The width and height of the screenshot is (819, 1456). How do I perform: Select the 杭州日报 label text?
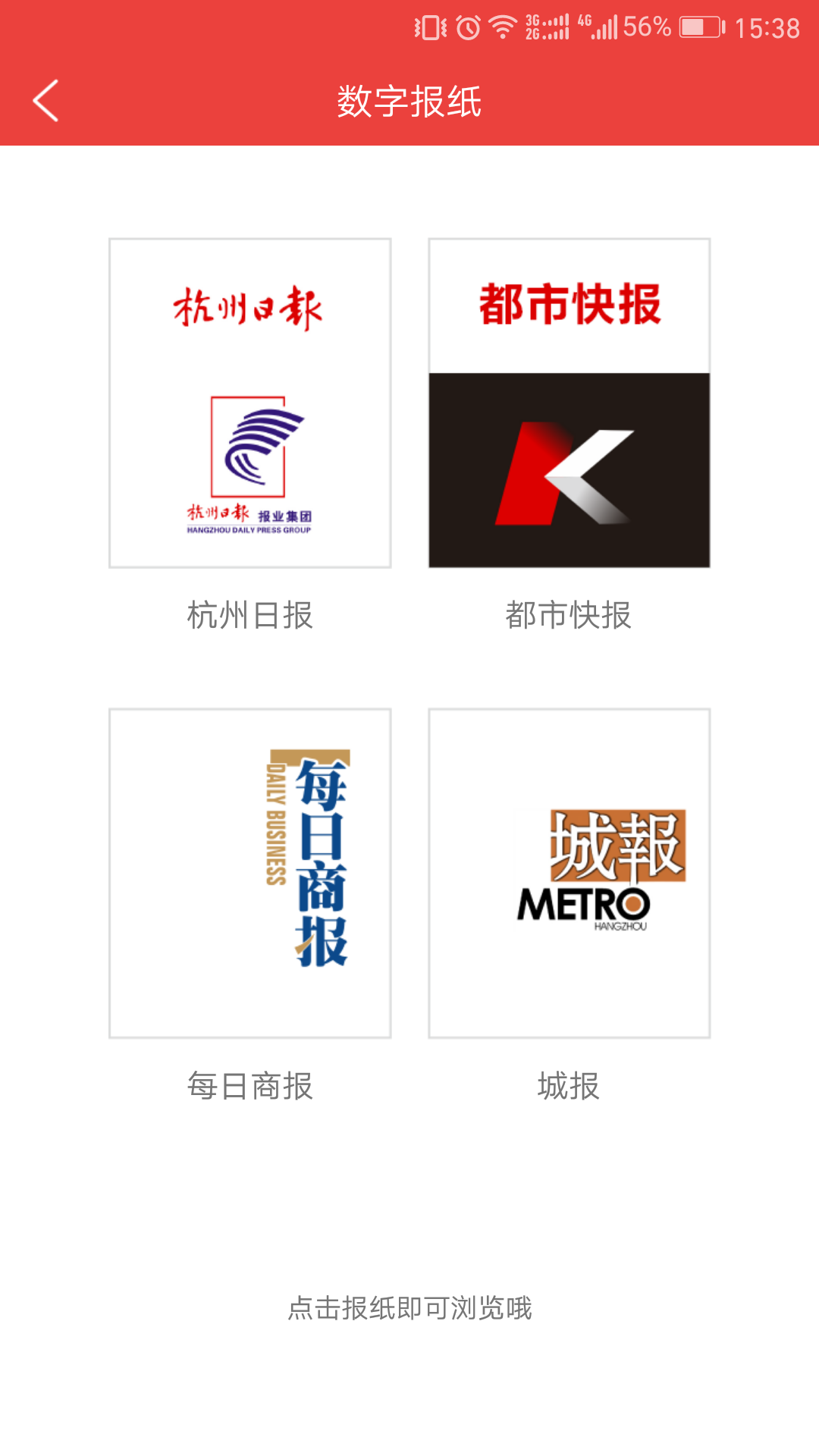[249, 614]
